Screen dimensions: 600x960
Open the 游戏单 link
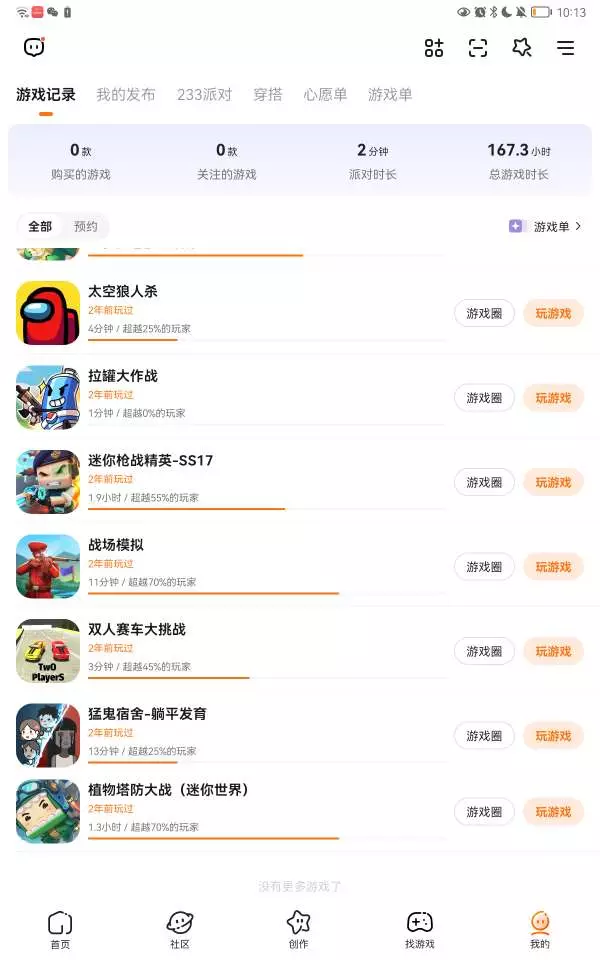pos(545,227)
